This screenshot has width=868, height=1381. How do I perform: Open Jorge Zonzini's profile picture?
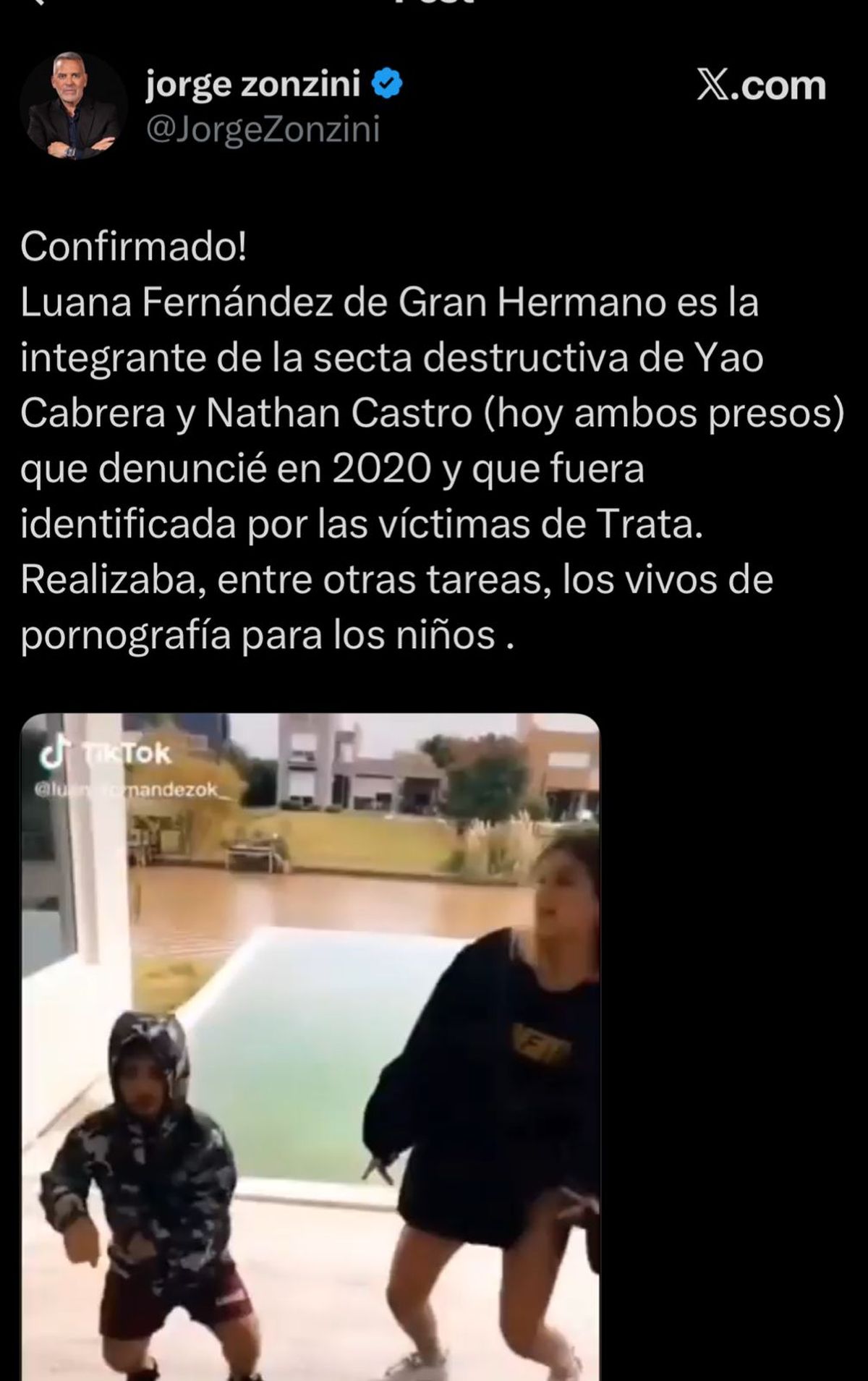[x=73, y=105]
